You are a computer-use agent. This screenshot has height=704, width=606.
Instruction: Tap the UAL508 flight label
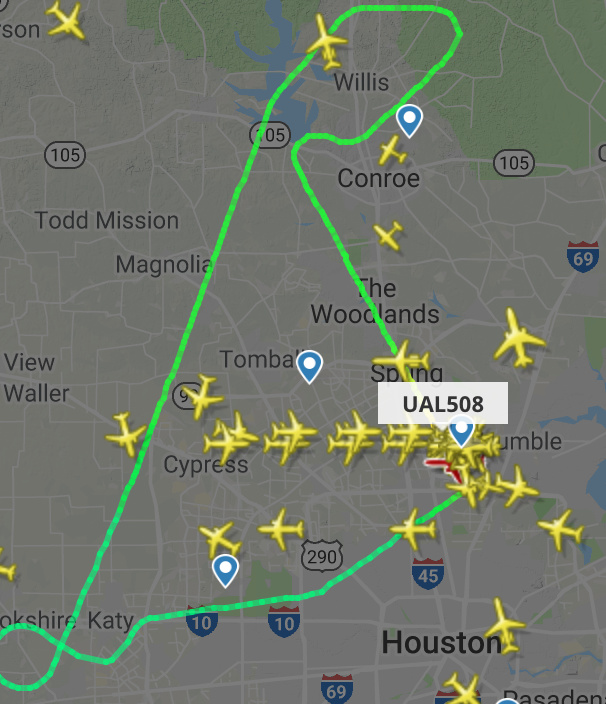click(443, 403)
